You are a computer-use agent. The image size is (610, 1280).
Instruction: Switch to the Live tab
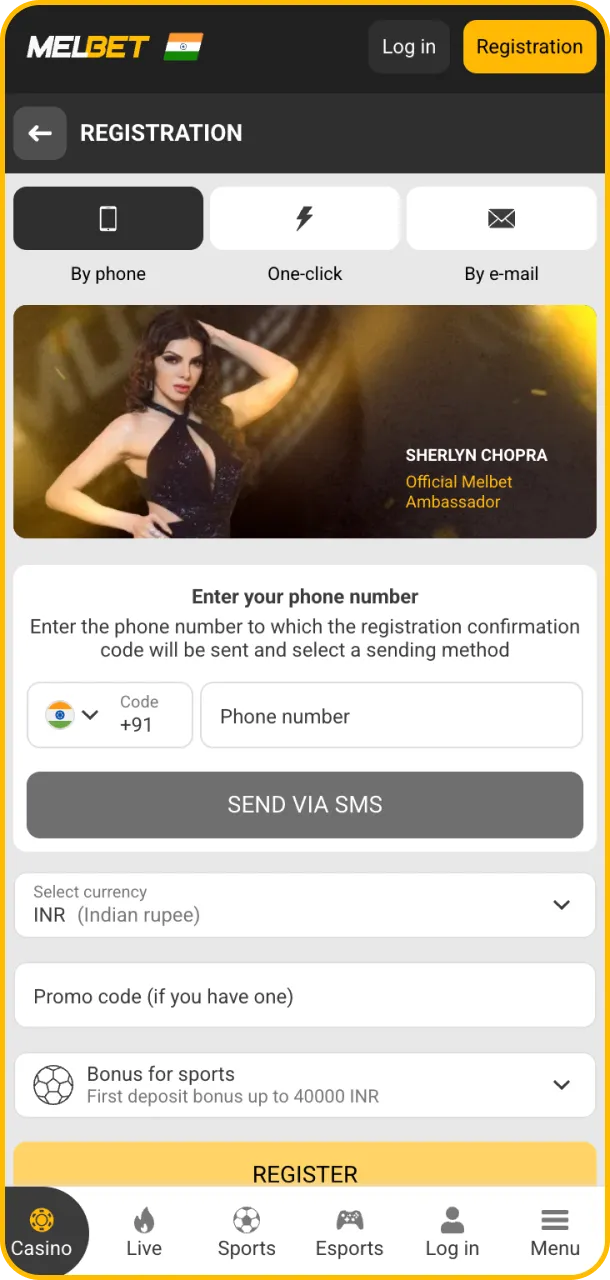[144, 1233]
